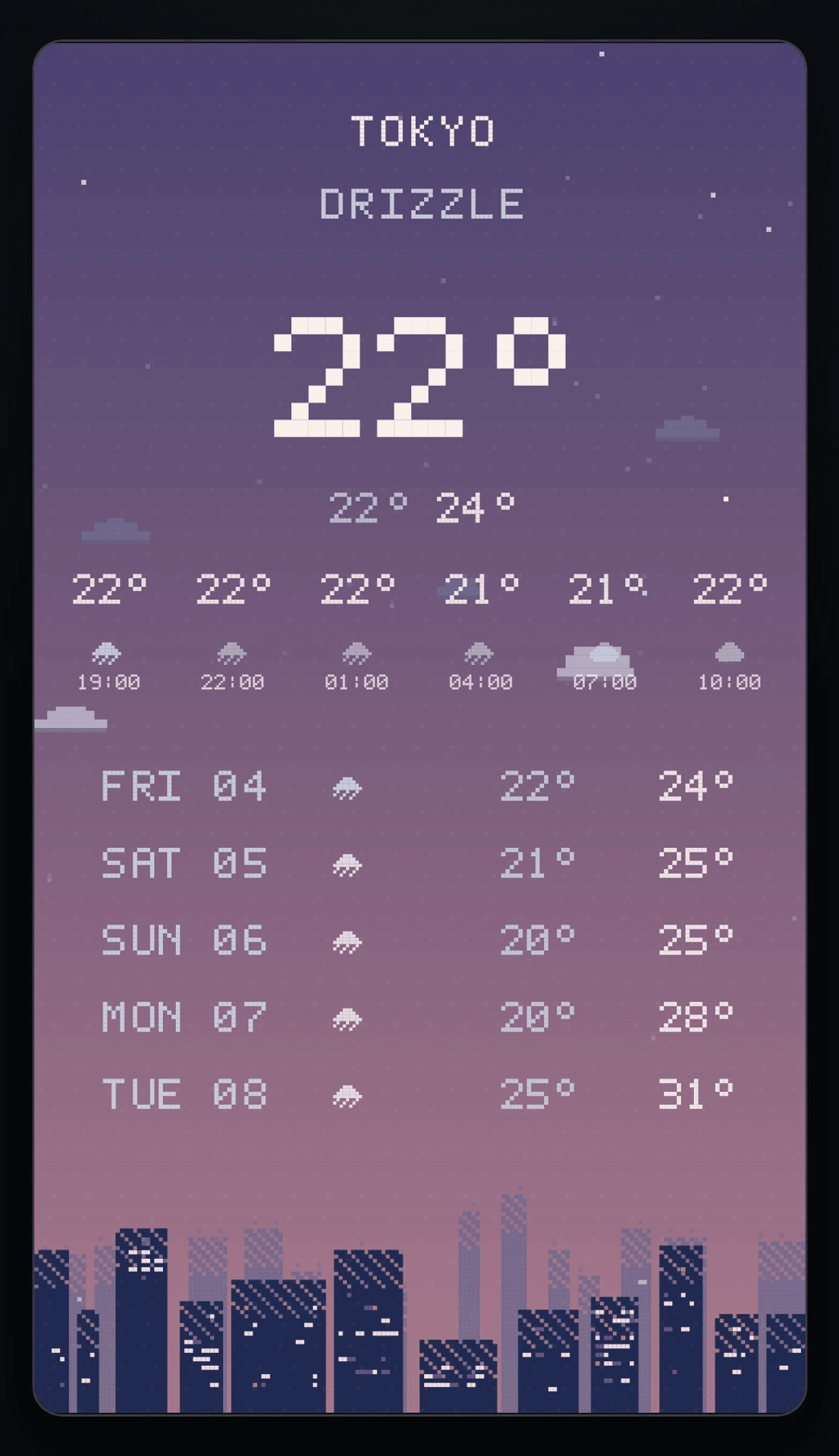View the MON 07 forecast row
Screen dimensions: 839x1456
pyautogui.click(x=419, y=1018)
